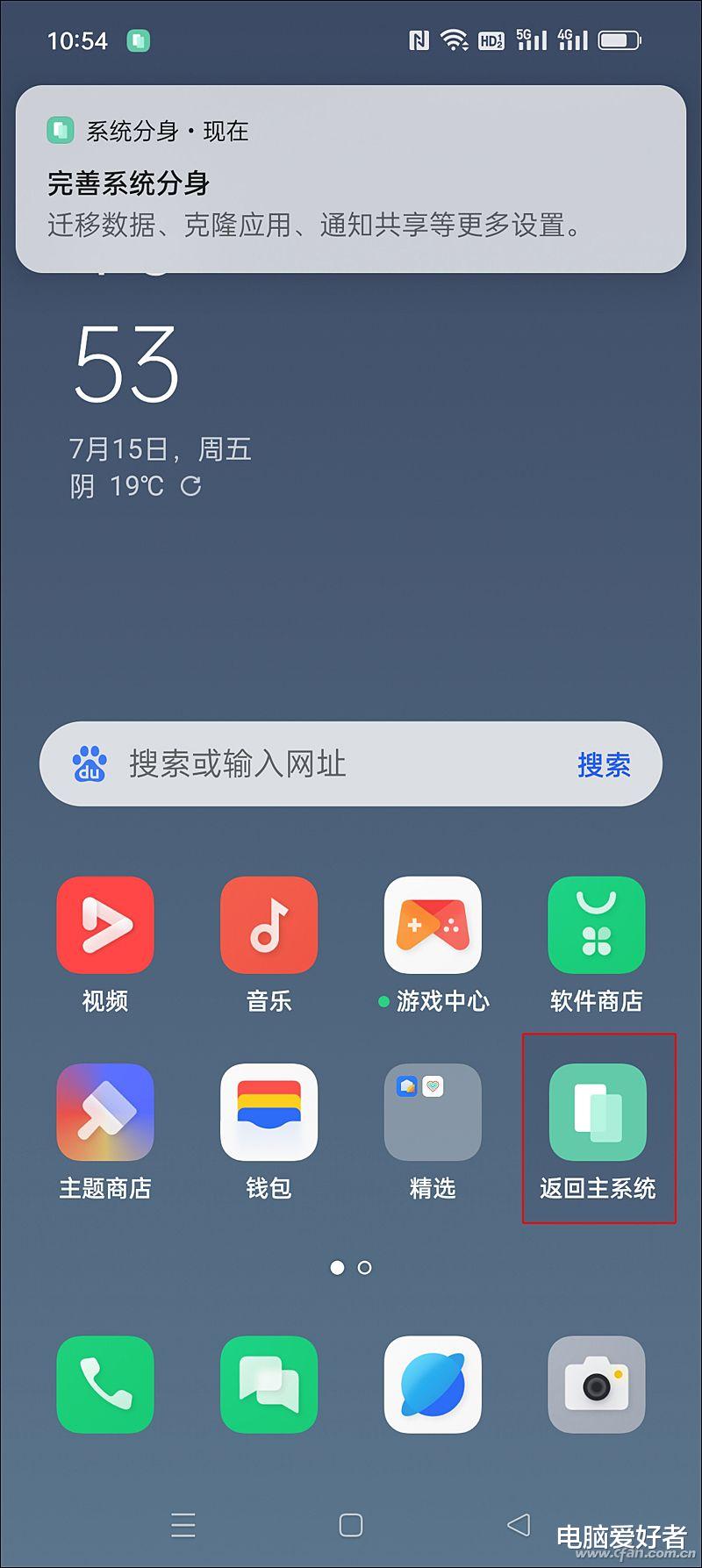Open the Phone dialer in the dock

[104, 1385]
